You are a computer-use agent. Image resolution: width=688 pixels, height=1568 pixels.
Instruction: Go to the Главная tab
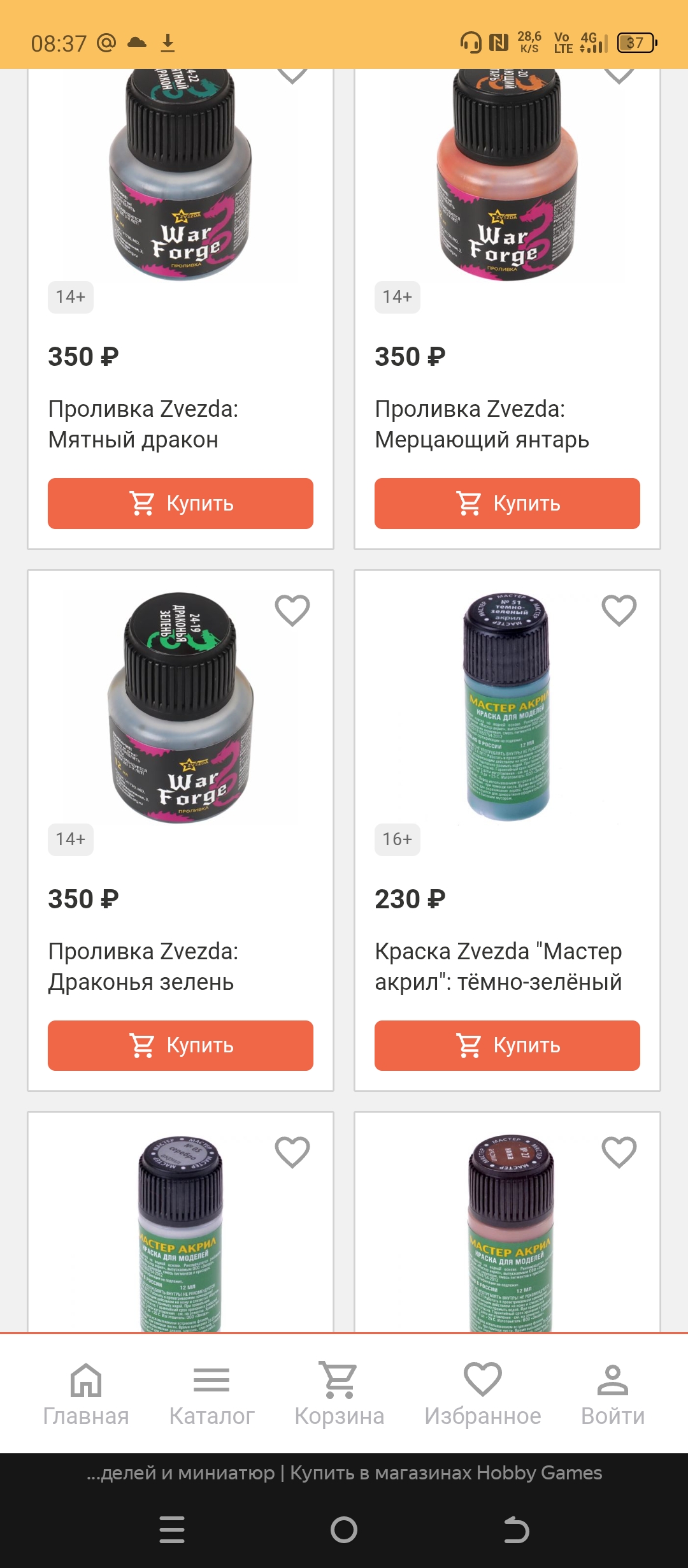coord(86,1395)
